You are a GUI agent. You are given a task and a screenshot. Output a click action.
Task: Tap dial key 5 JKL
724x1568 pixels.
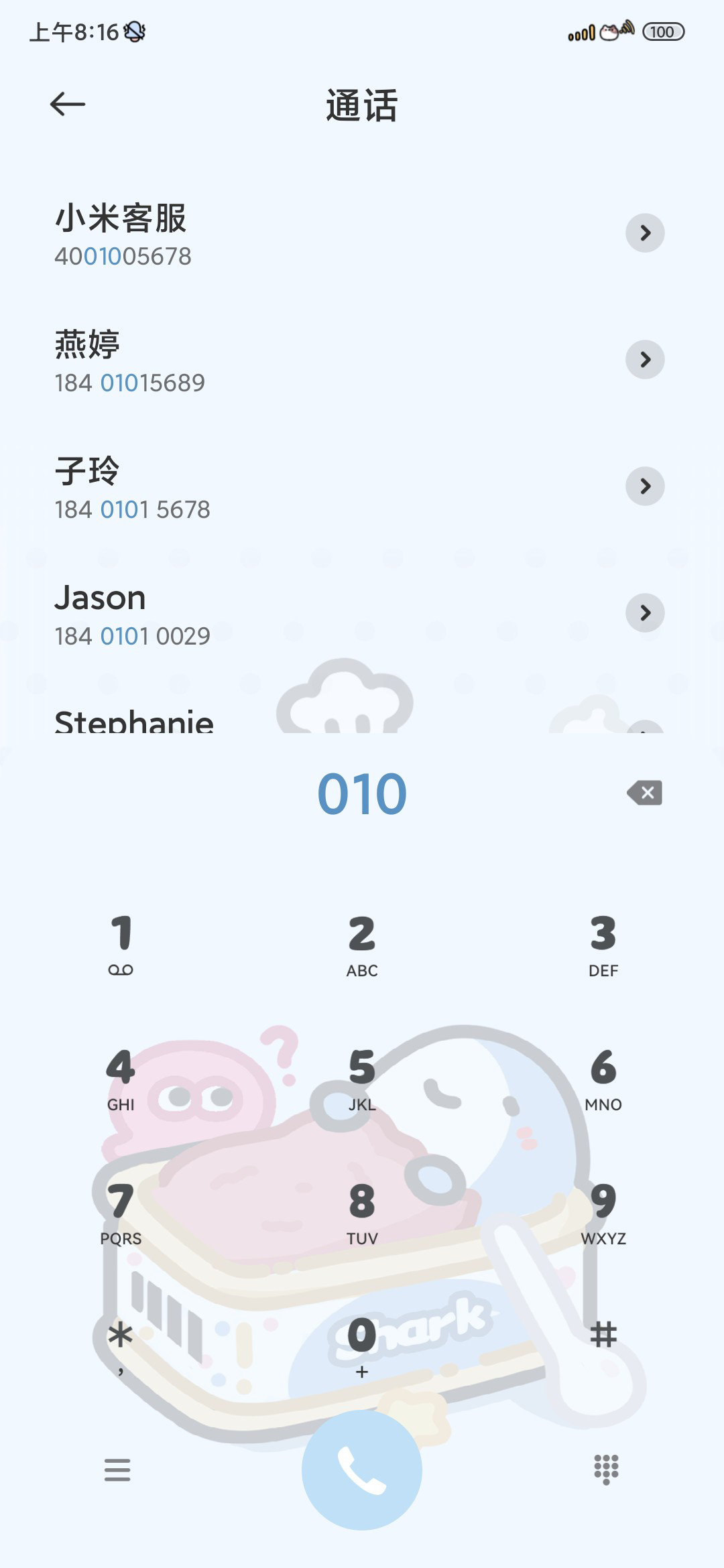(362, 1079)
